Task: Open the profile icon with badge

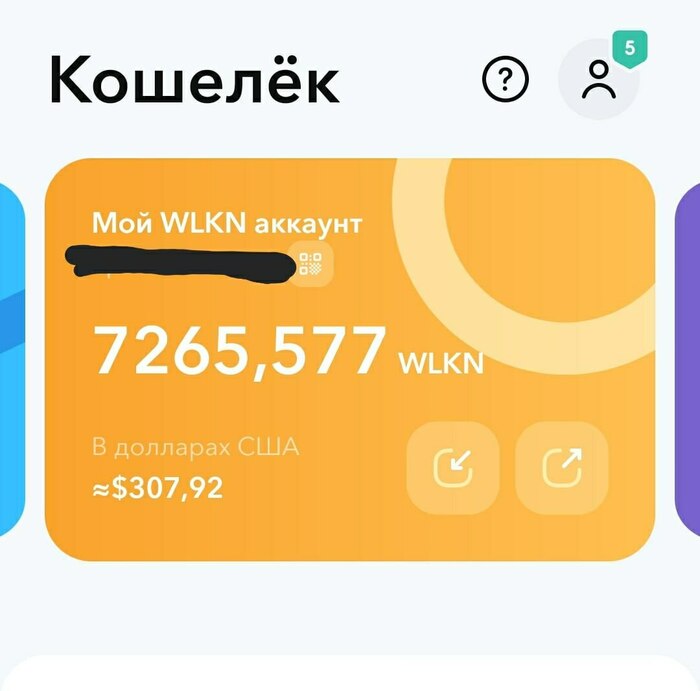Action: [x=599, y=80]
